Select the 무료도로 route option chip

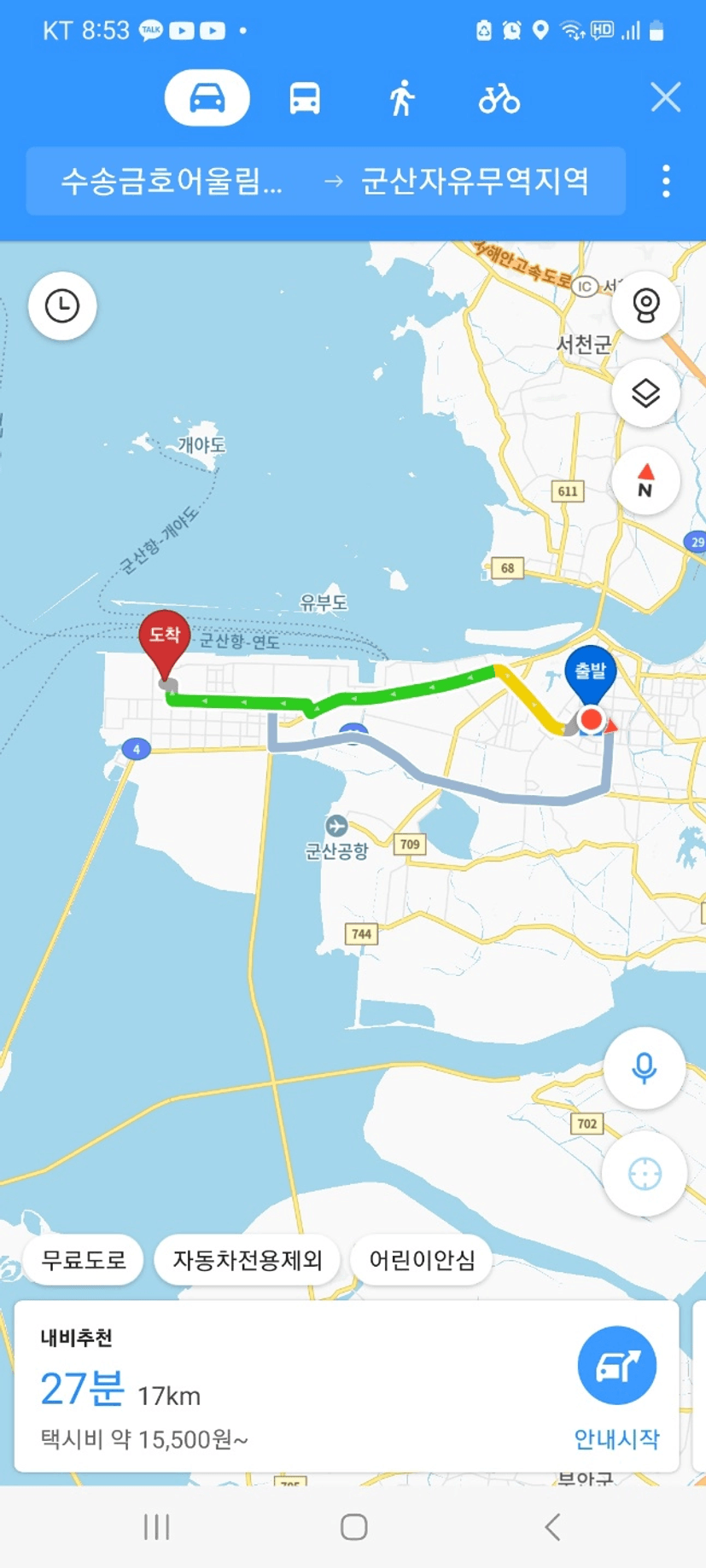point(84,1260)
